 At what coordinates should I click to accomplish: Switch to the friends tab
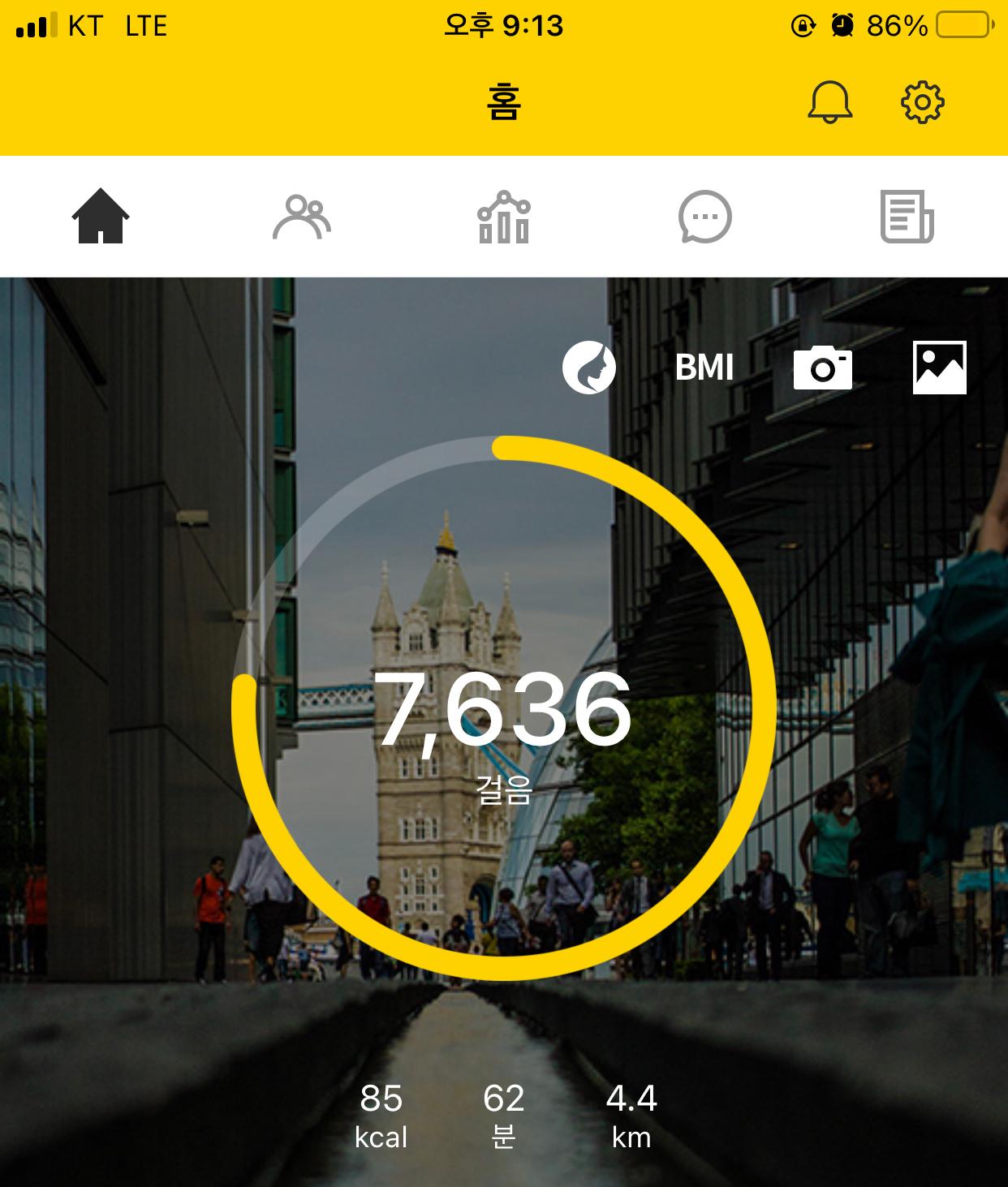[x=302, y=217]
